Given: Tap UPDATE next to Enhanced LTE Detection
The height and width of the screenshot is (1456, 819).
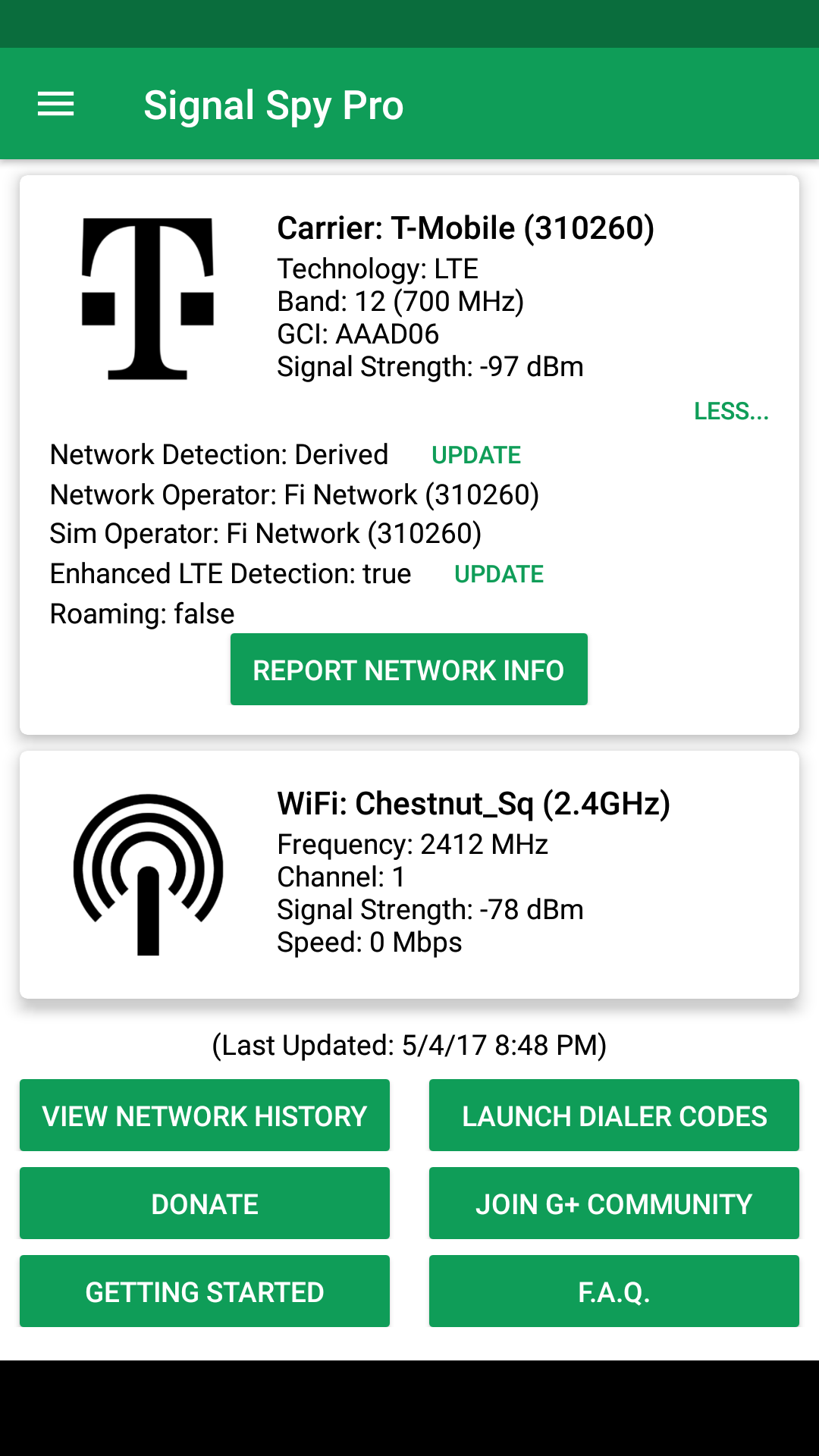Looking at the screenshot, I should [x=499, y=574].
